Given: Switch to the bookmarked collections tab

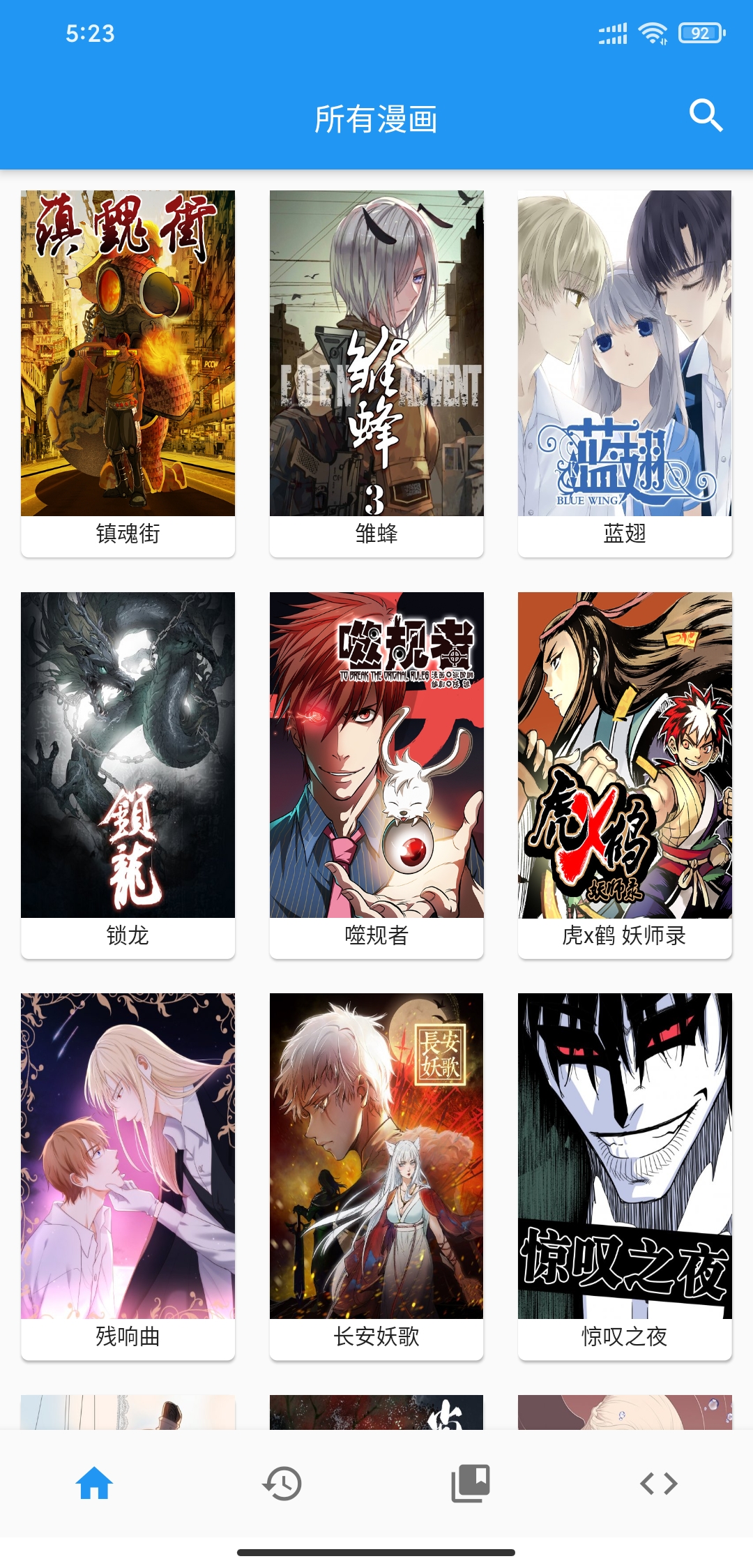Looking at the screenshot, I should click(x=471, y=1484).
